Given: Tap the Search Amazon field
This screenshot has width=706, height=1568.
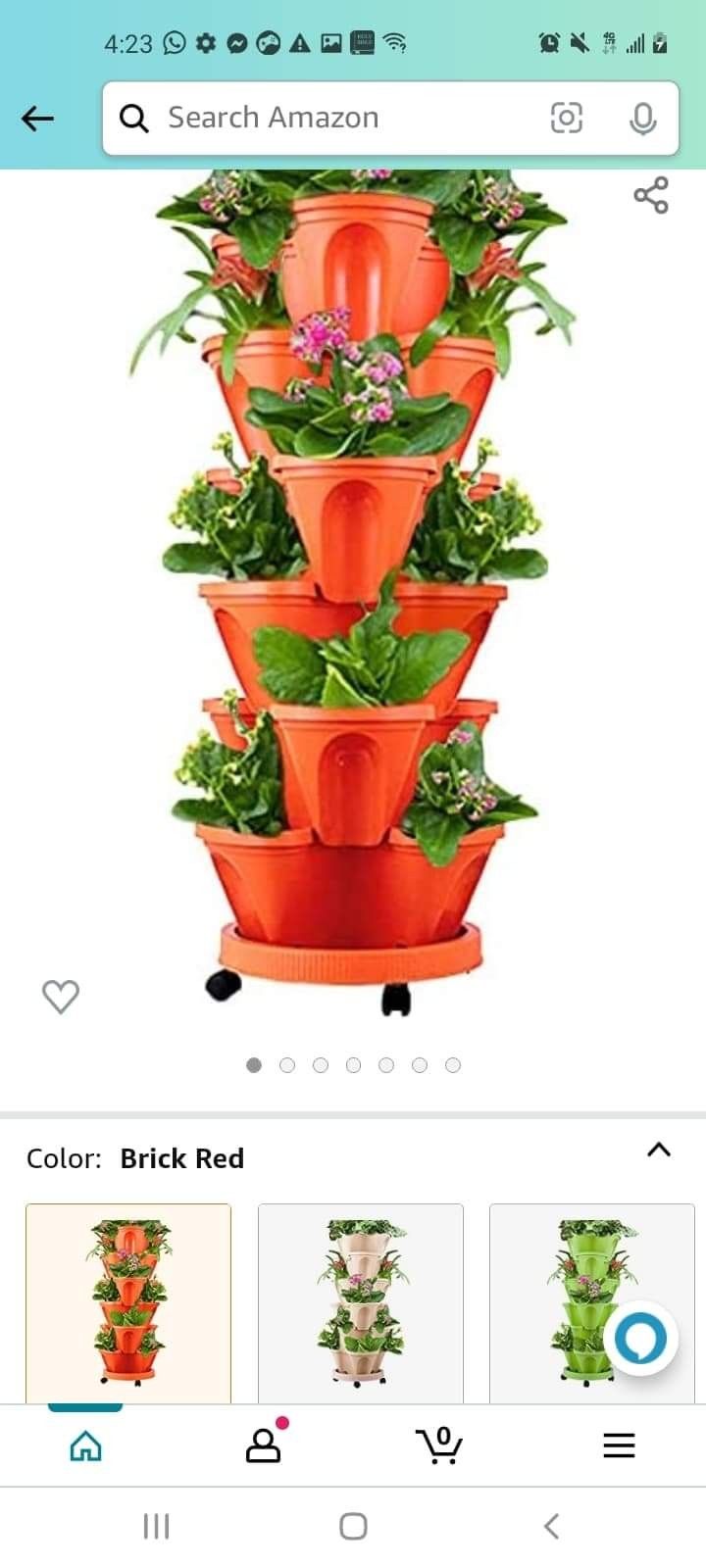Looking at the screenshot, I should [x=324, y=119].
